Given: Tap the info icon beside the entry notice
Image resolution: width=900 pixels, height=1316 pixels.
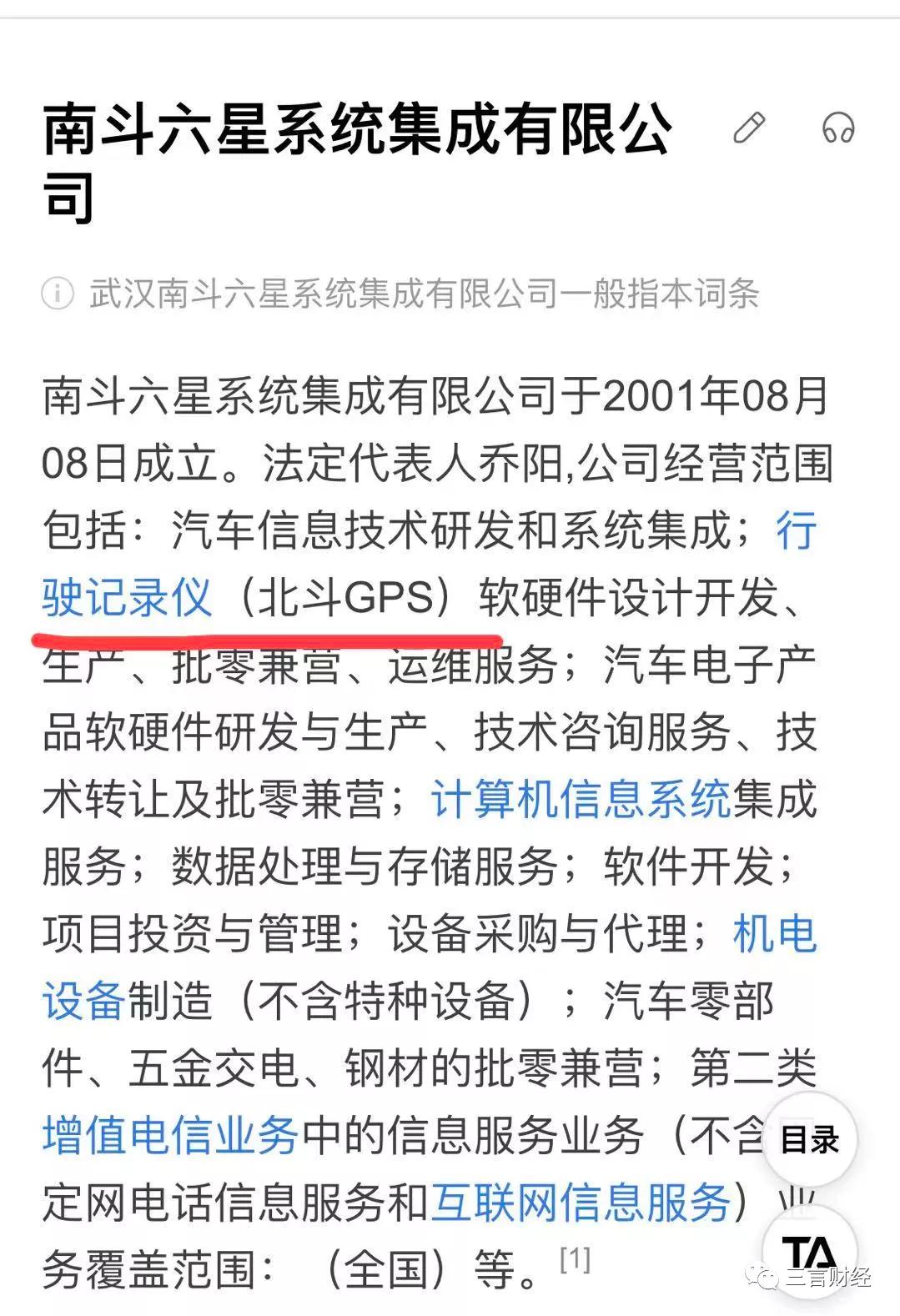Looking at the screenshot, I should 58,294.
